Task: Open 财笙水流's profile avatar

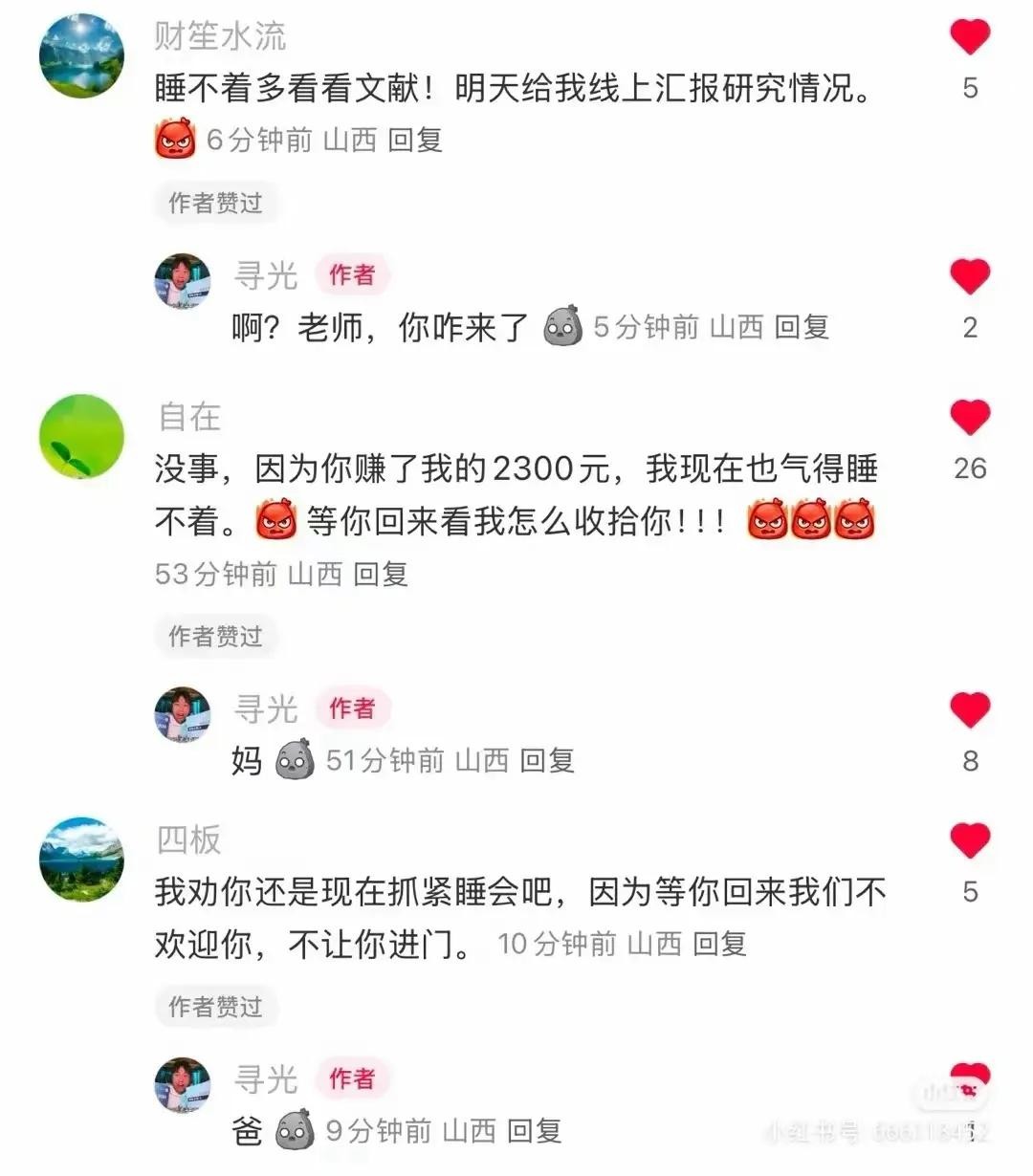Action: pyautogui.click(x=81, y=56)
